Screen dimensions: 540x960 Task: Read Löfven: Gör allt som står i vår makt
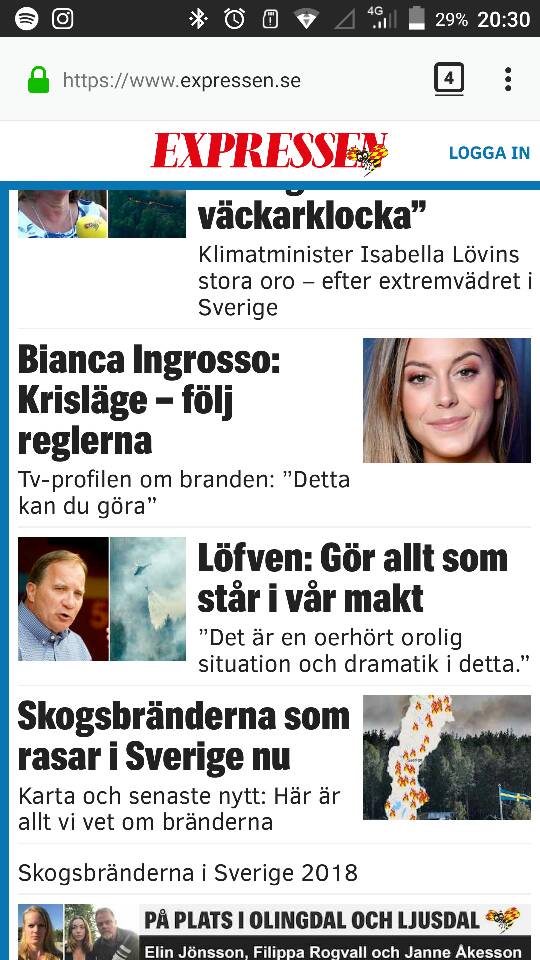tap(353, 578)
